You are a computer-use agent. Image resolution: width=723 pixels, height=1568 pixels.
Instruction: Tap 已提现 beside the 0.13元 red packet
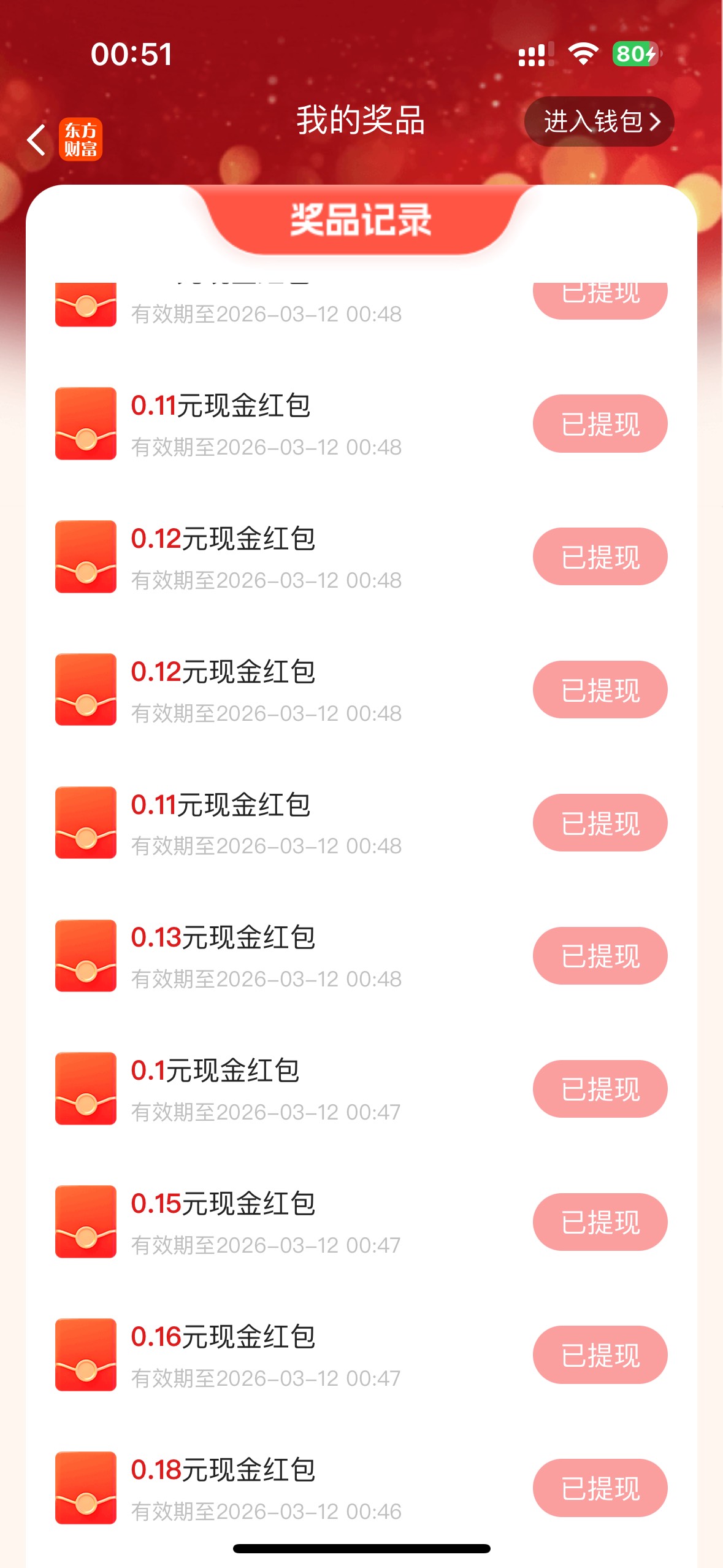600,956
